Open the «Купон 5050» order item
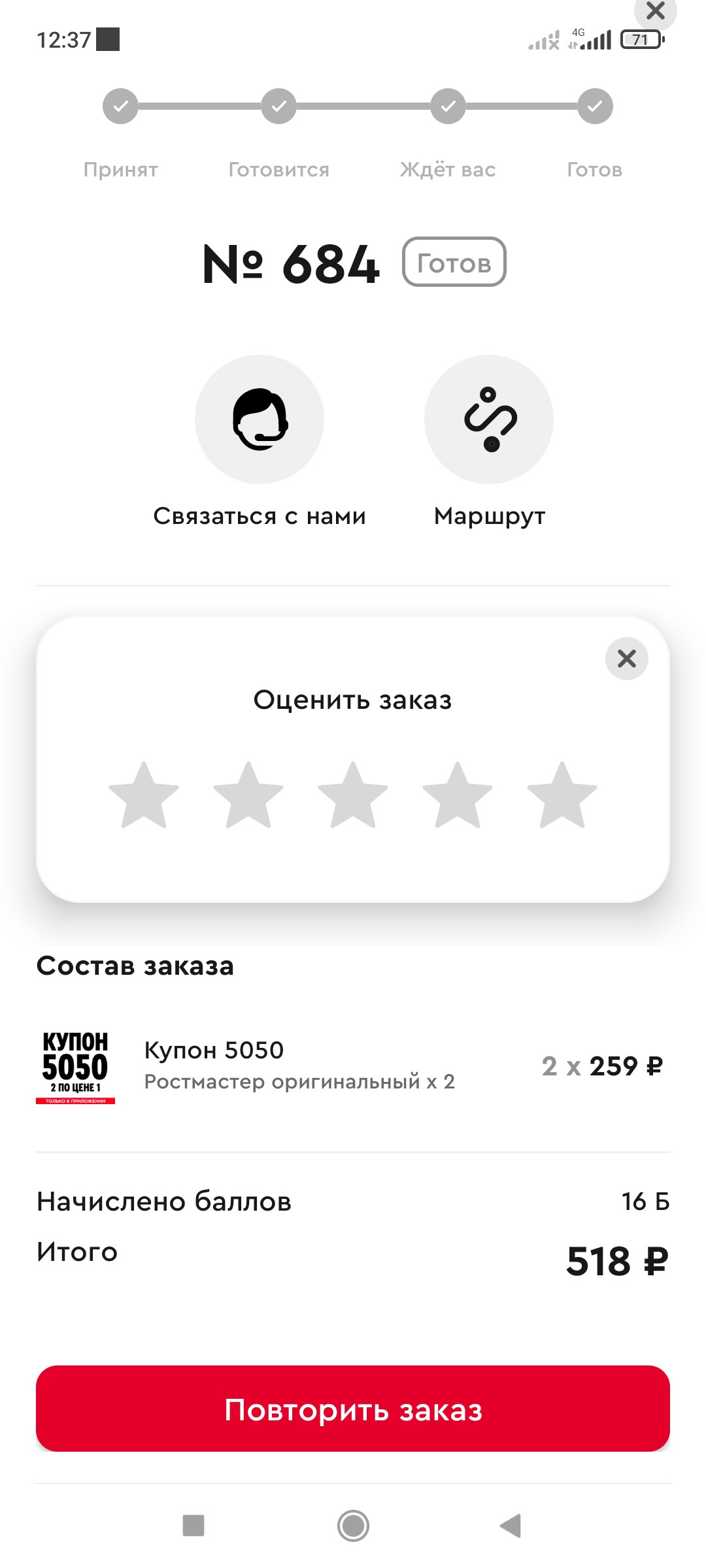 pos(353,1066)
